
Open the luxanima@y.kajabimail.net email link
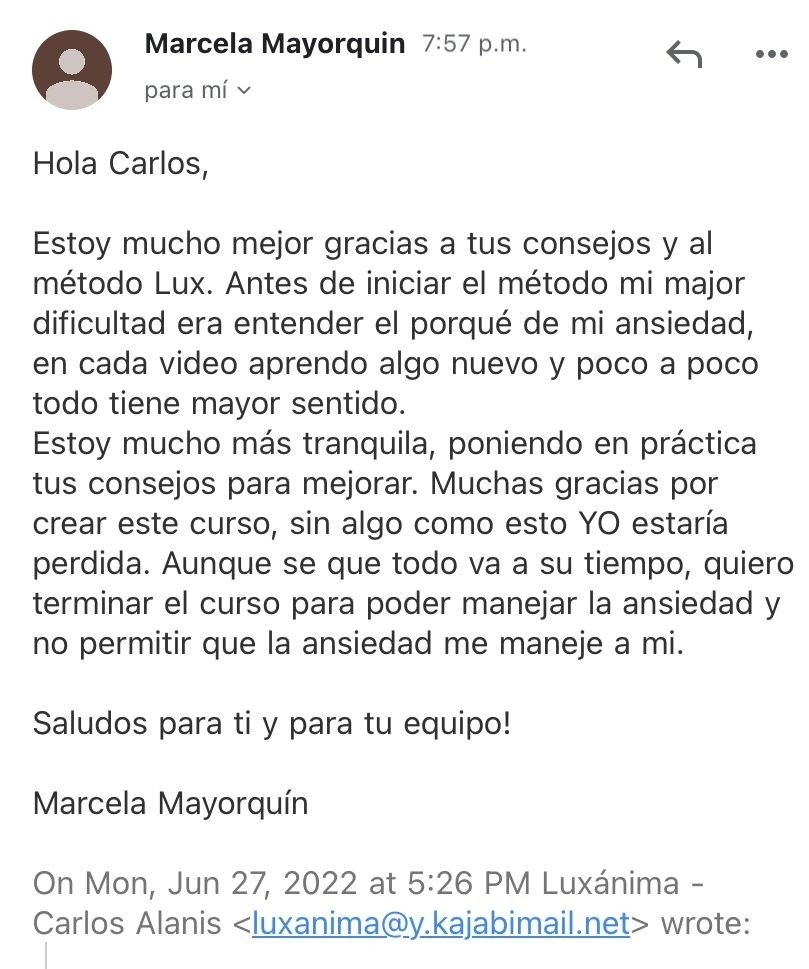click(x=440, y=922)
